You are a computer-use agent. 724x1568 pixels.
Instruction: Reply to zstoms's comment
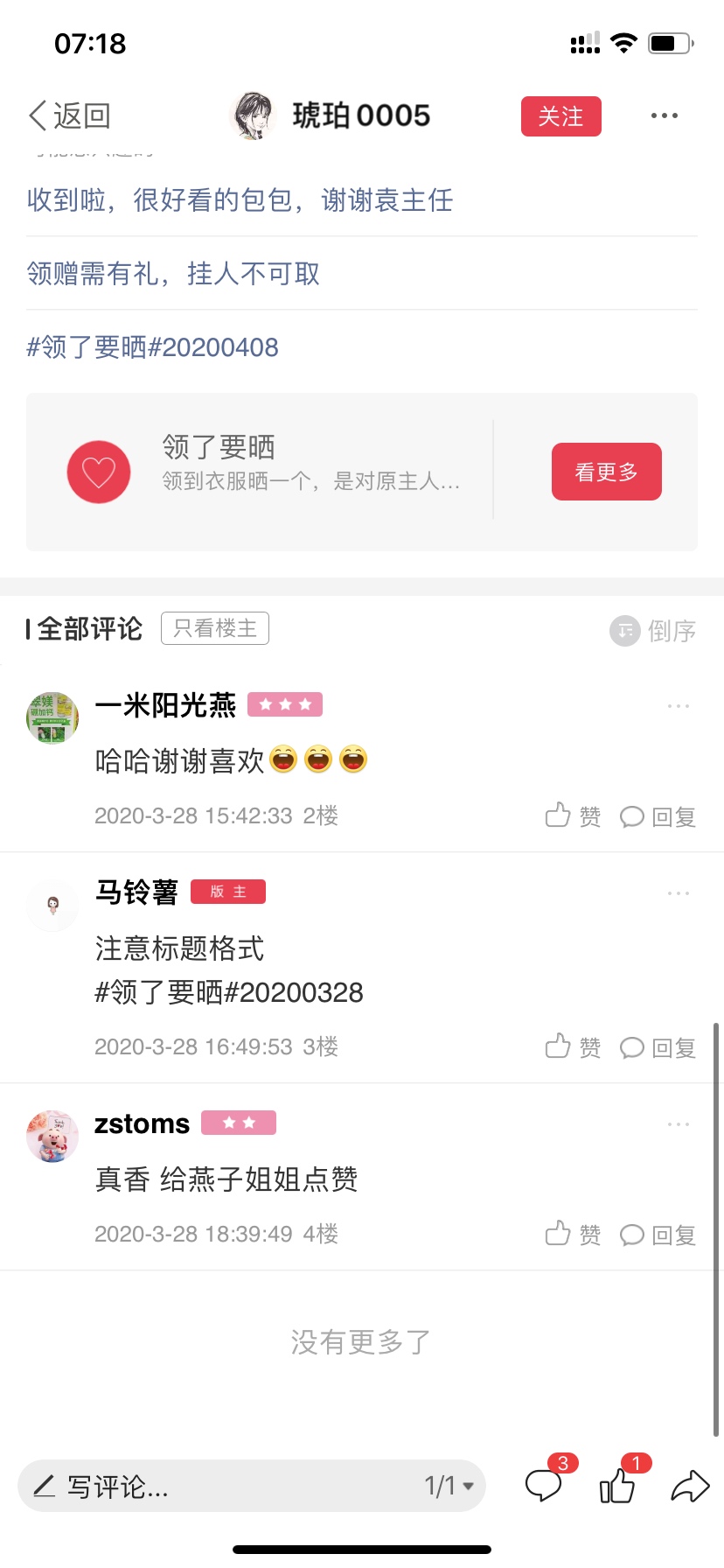[658, 1235]
